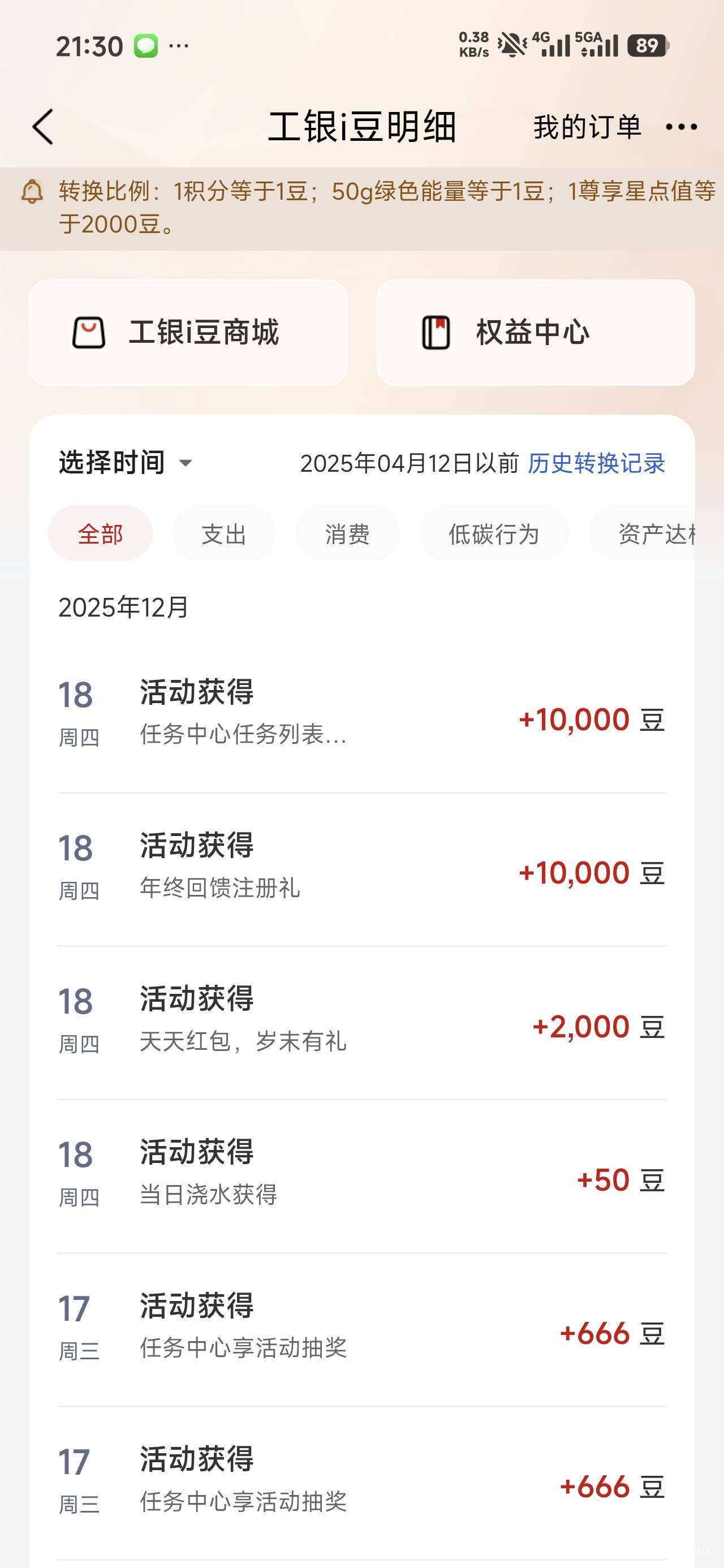This screenshot has height=1568, width=724.
Task: Go back from 工银i豆明细 page
Action: point(42,127)
